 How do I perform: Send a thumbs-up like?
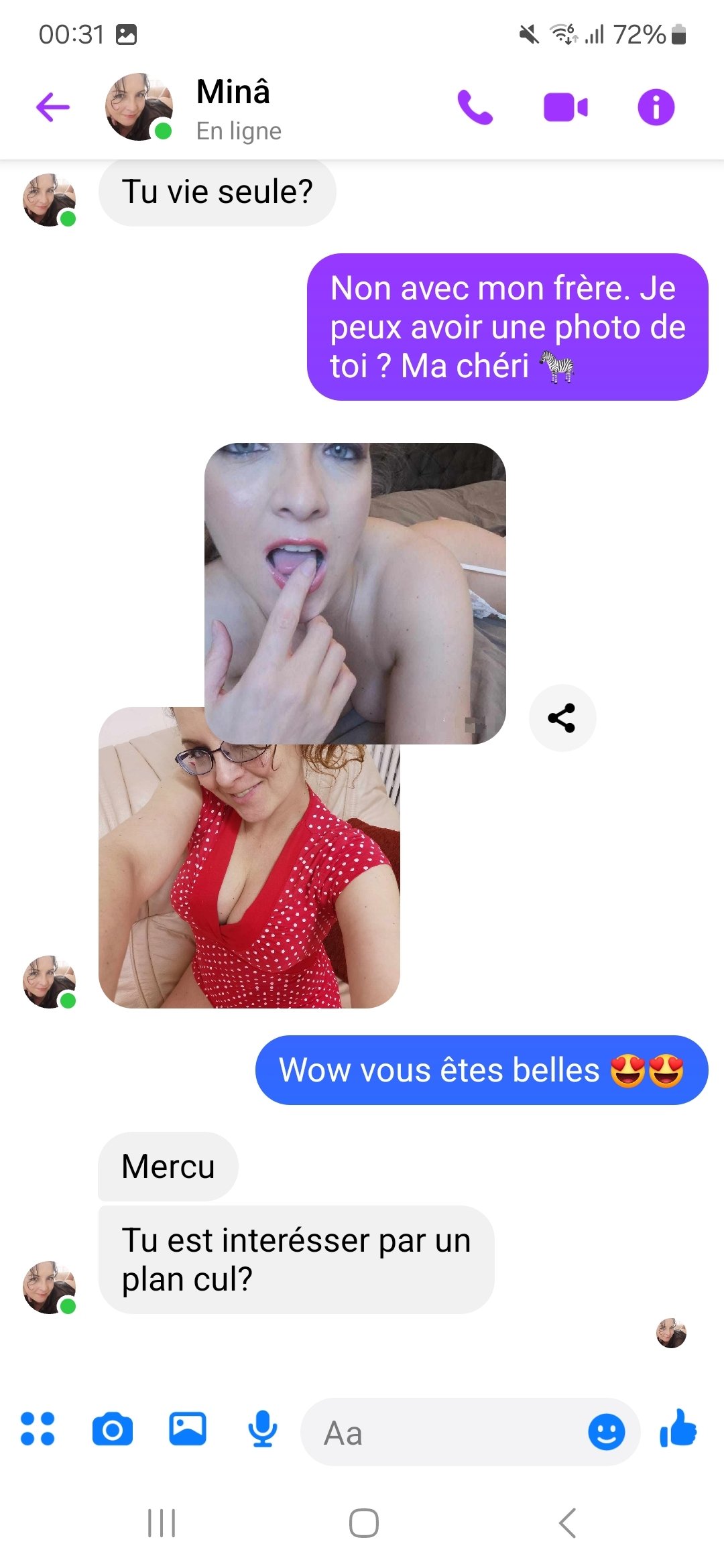[678, 1428]
